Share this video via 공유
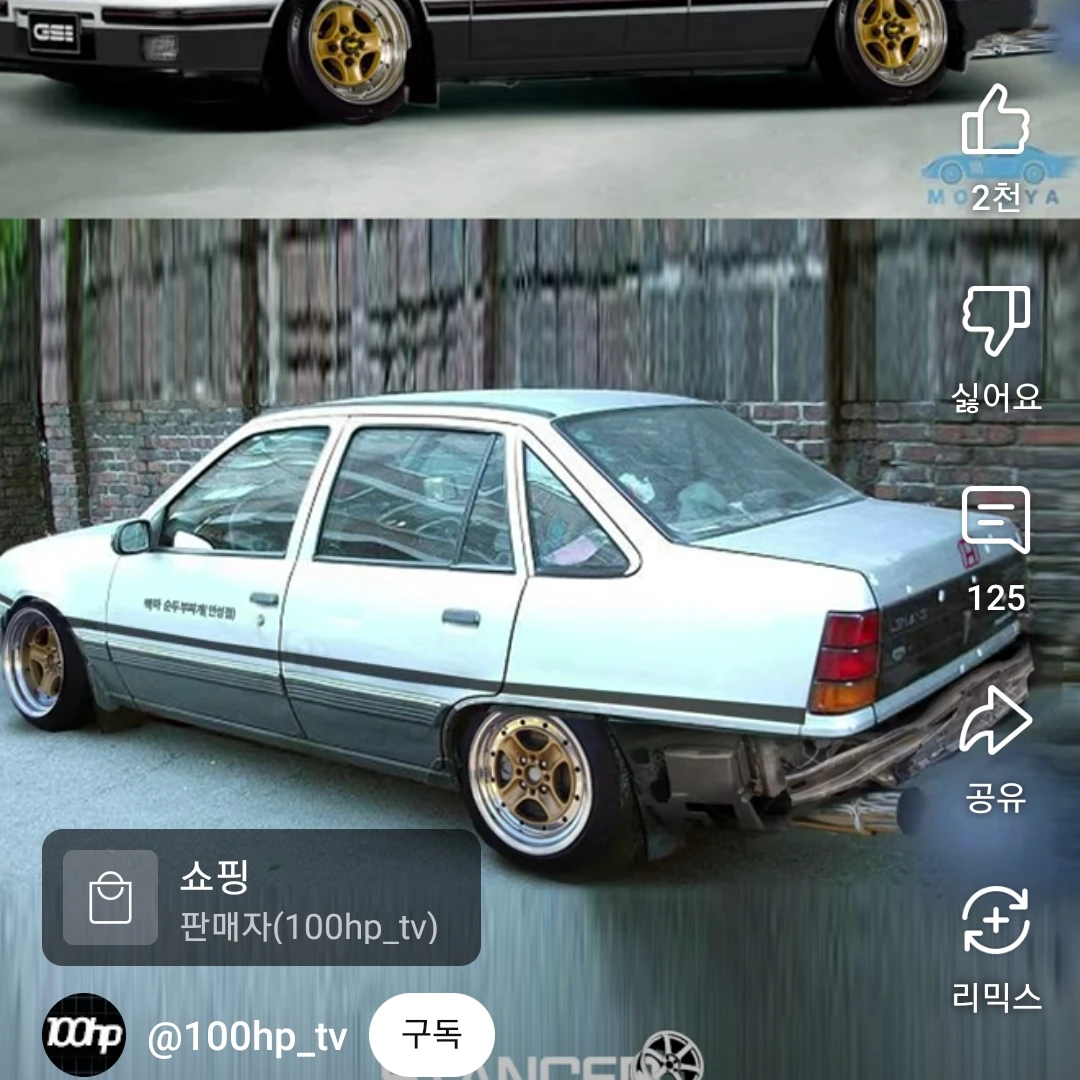 coord(995,721)
